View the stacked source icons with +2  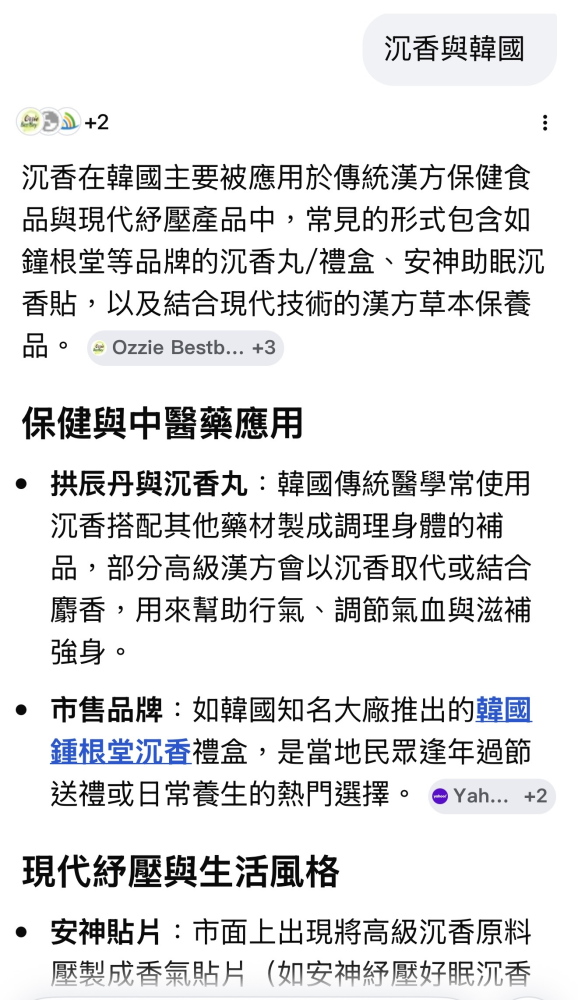point(63,121)
